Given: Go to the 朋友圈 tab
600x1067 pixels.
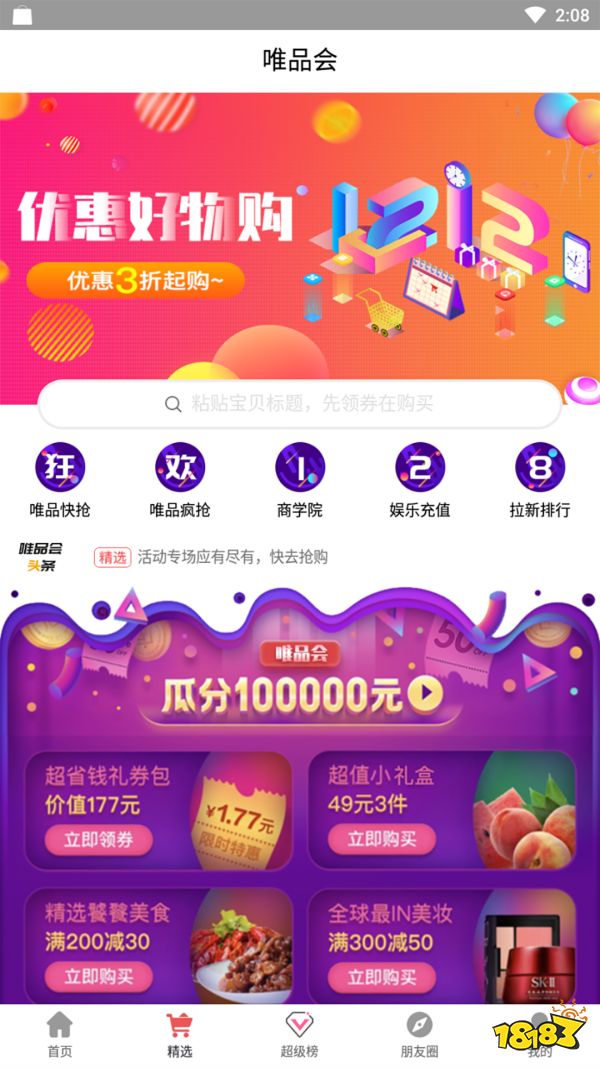Looking at the screenshot, I should 420,1034.
